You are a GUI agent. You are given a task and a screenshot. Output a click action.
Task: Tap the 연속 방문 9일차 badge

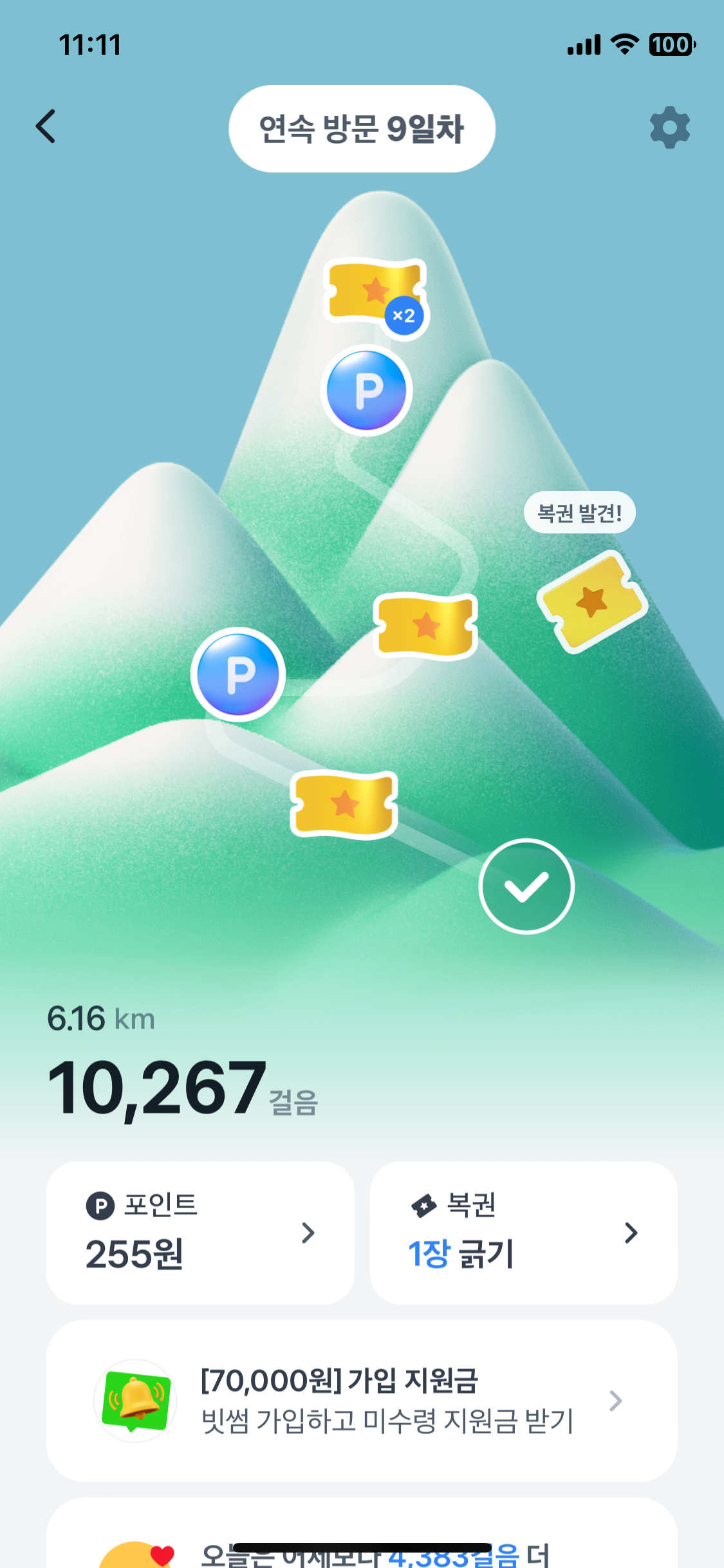(x=362, y=129)
